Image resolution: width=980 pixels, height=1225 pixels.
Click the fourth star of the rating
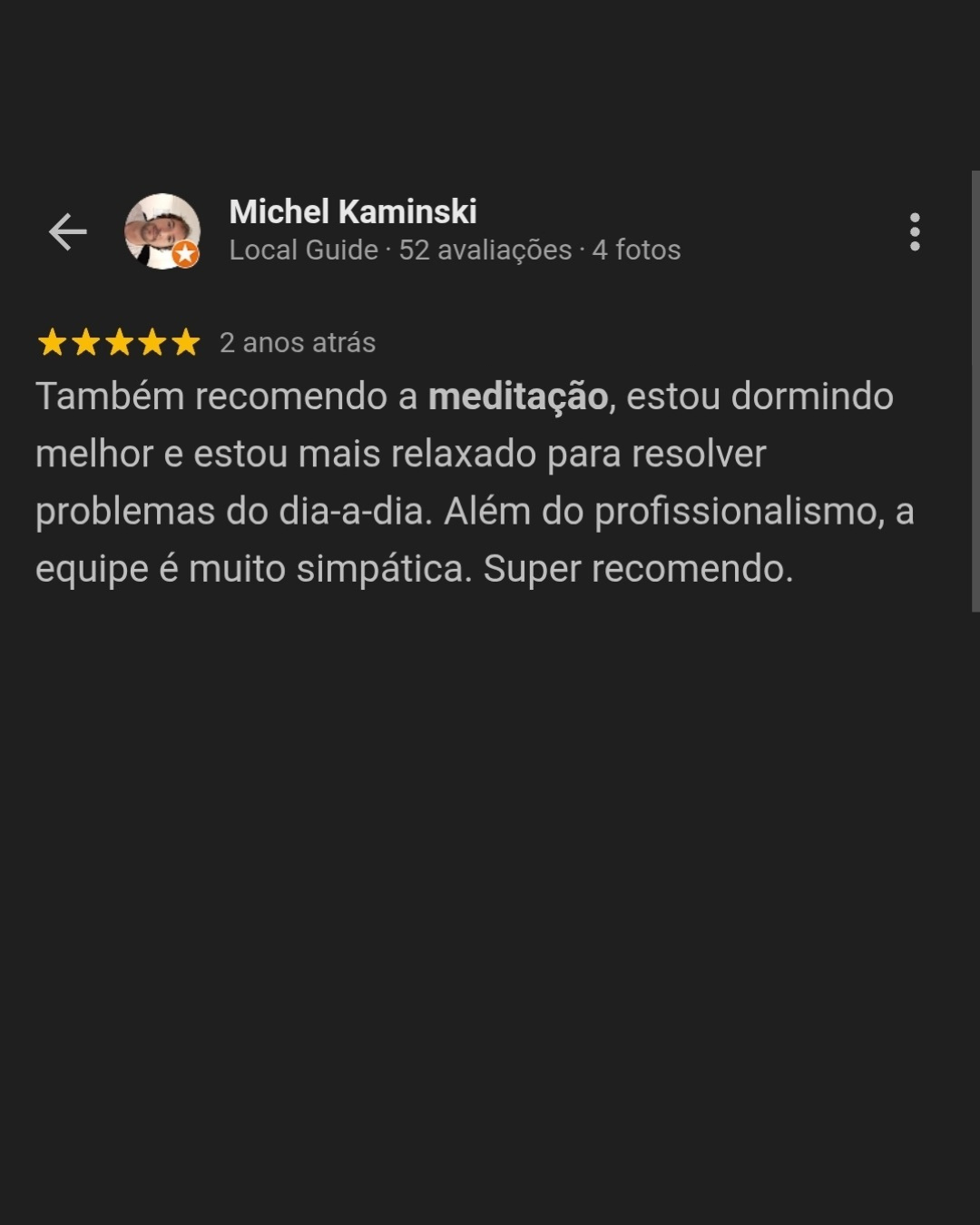(150, 342)
